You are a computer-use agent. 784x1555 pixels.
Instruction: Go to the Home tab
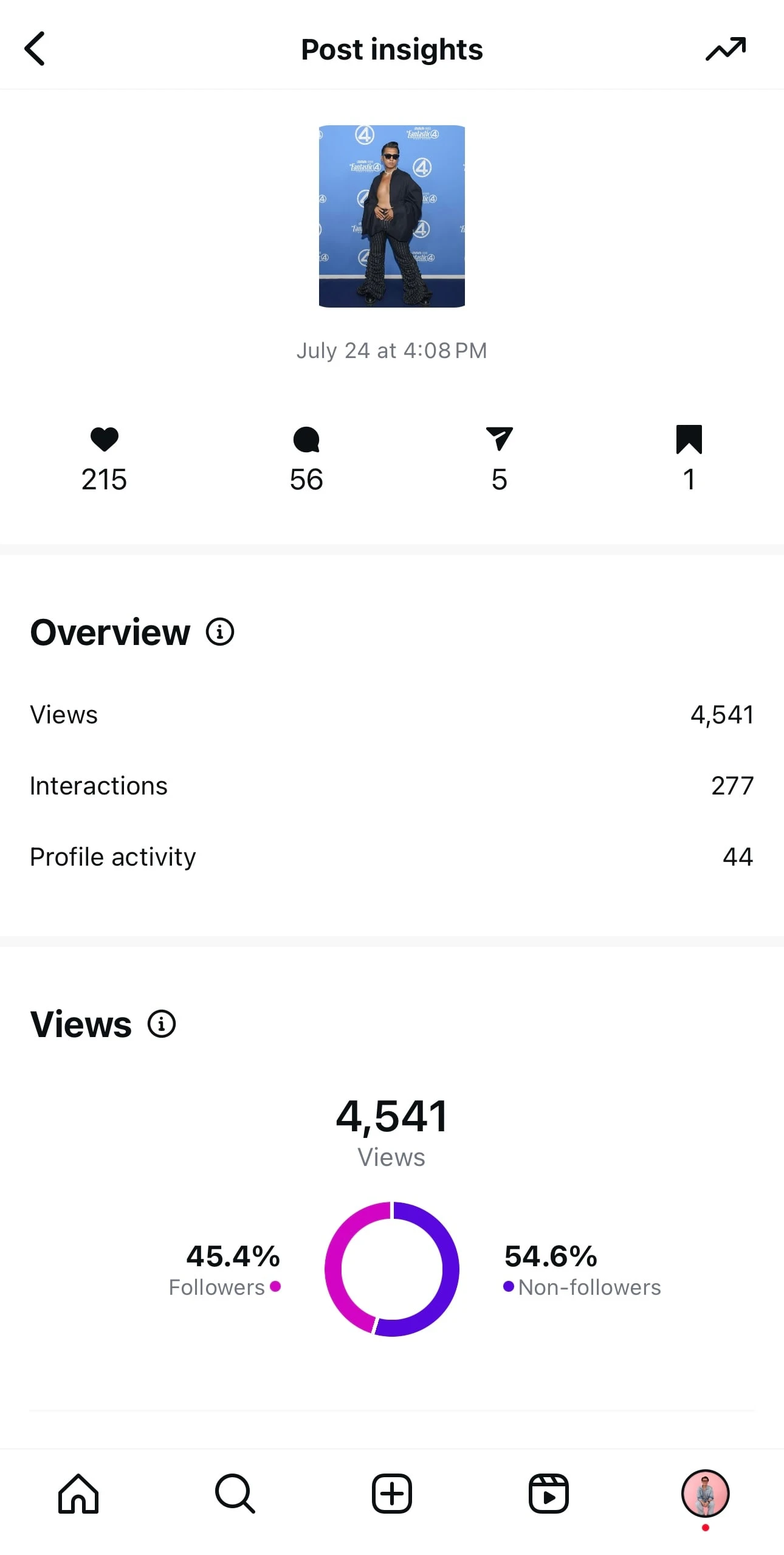click(78, 1493)
